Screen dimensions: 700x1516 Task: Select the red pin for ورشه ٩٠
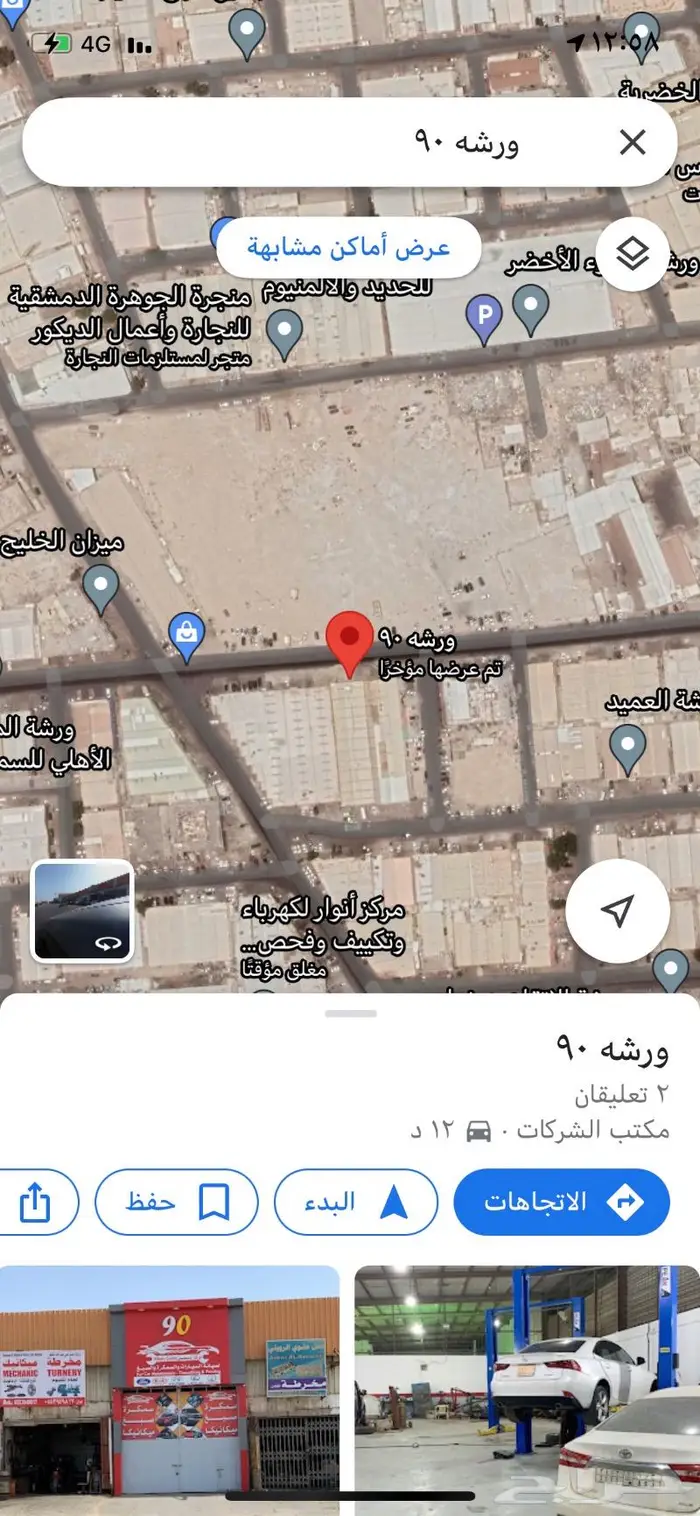tap(349, 641)
